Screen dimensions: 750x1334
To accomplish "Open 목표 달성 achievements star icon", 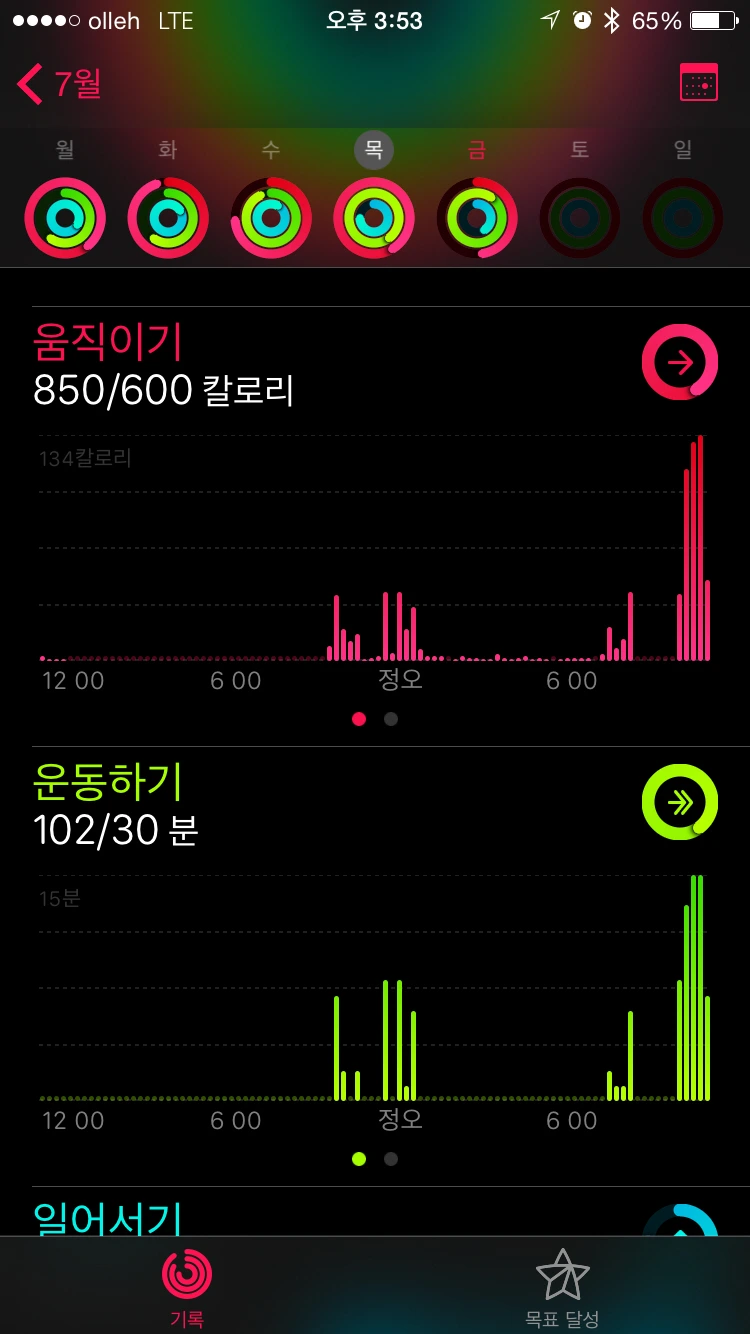I will click(563, 1276).
